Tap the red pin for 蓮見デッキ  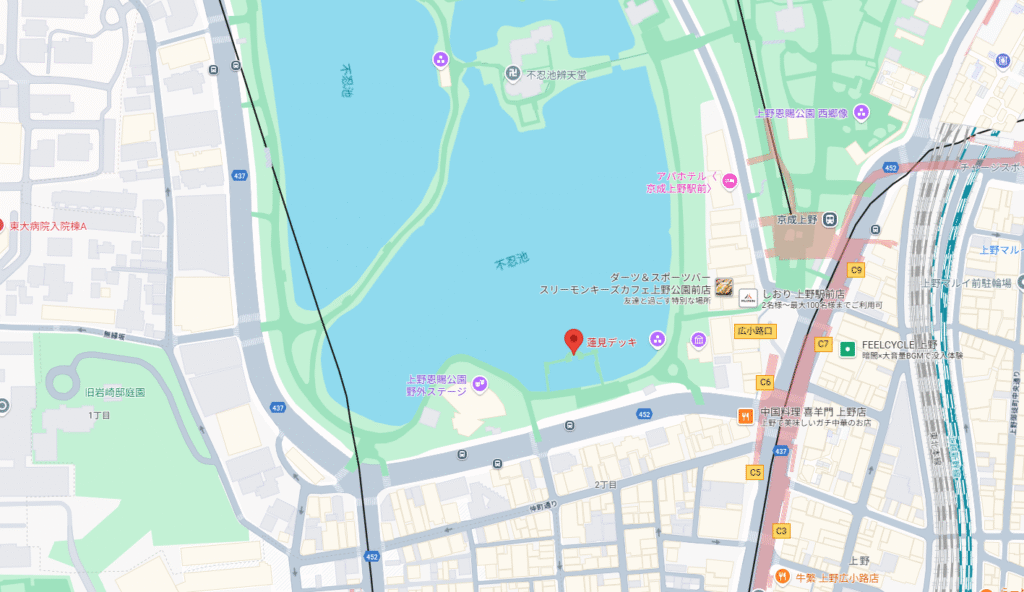pos(573,341)
